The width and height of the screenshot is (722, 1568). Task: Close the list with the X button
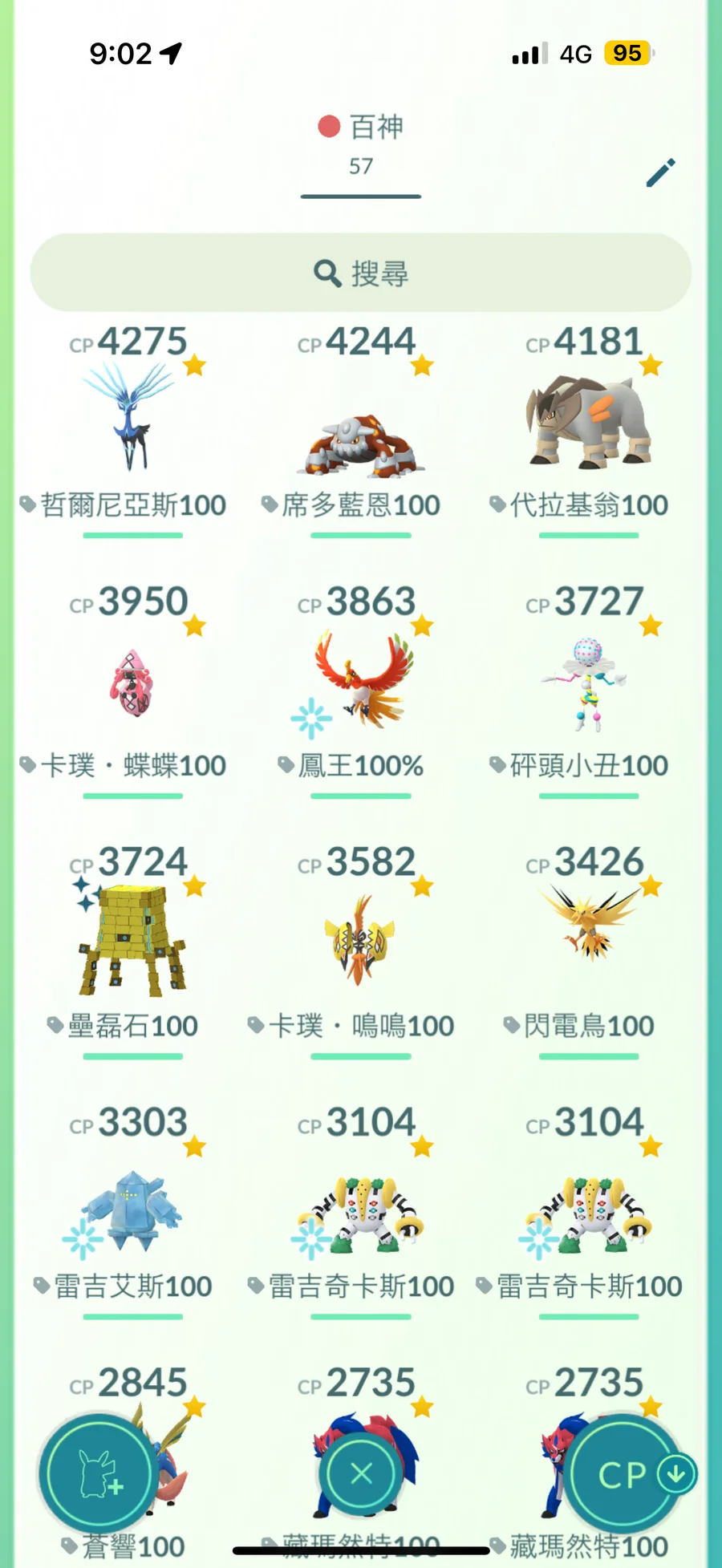[x=361, y=1473]
